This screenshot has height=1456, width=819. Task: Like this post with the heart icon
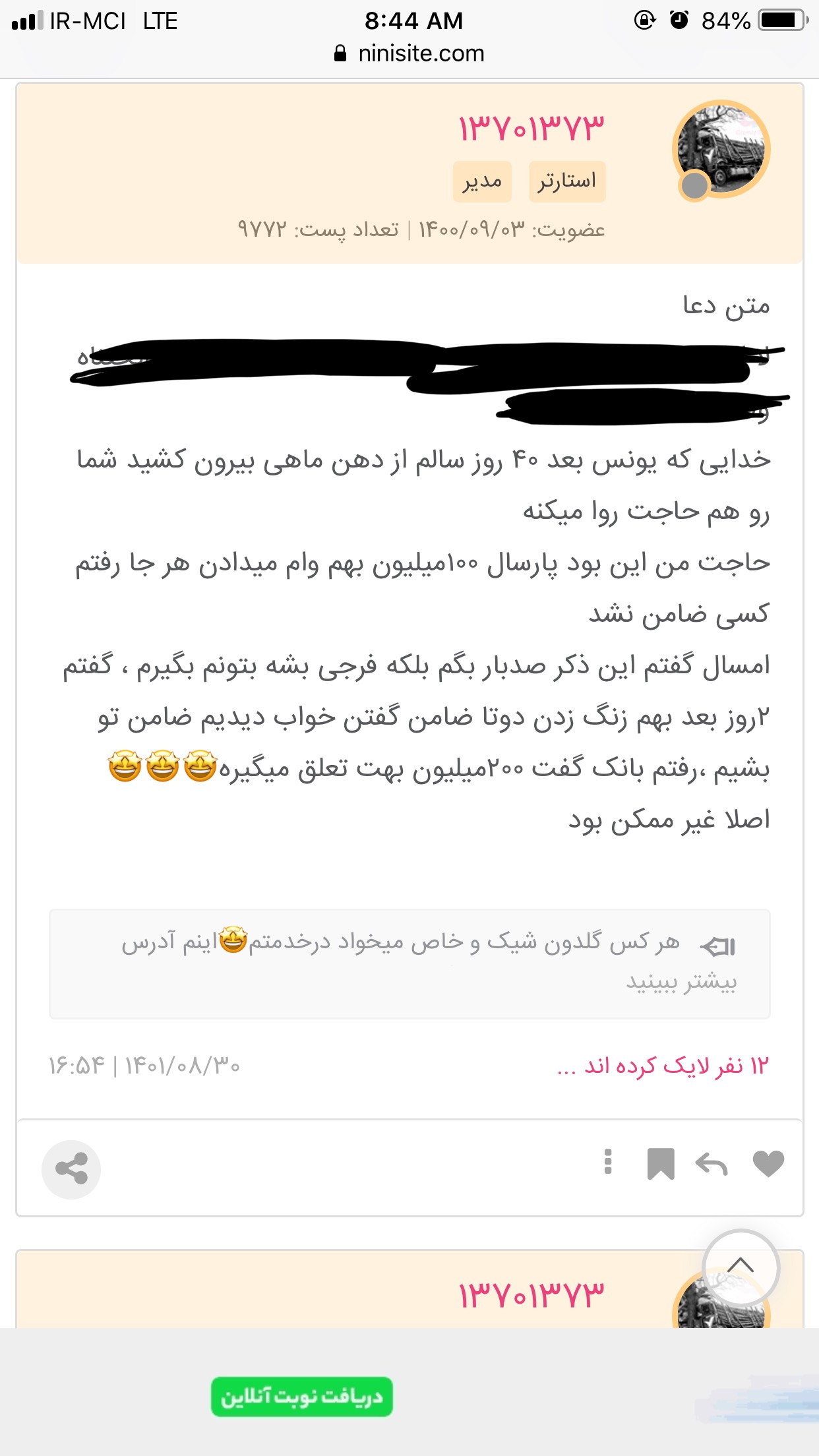coord(768,1163)
